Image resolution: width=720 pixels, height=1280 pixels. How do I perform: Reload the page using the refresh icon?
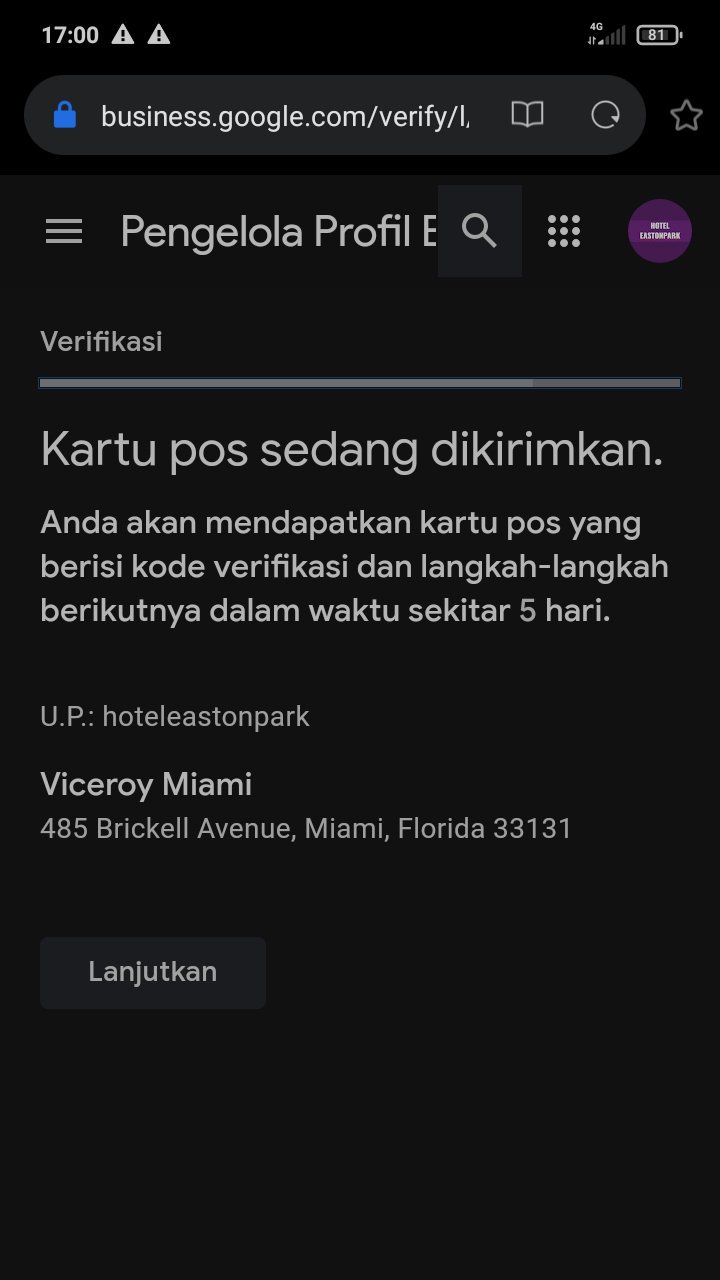point(605,115)
